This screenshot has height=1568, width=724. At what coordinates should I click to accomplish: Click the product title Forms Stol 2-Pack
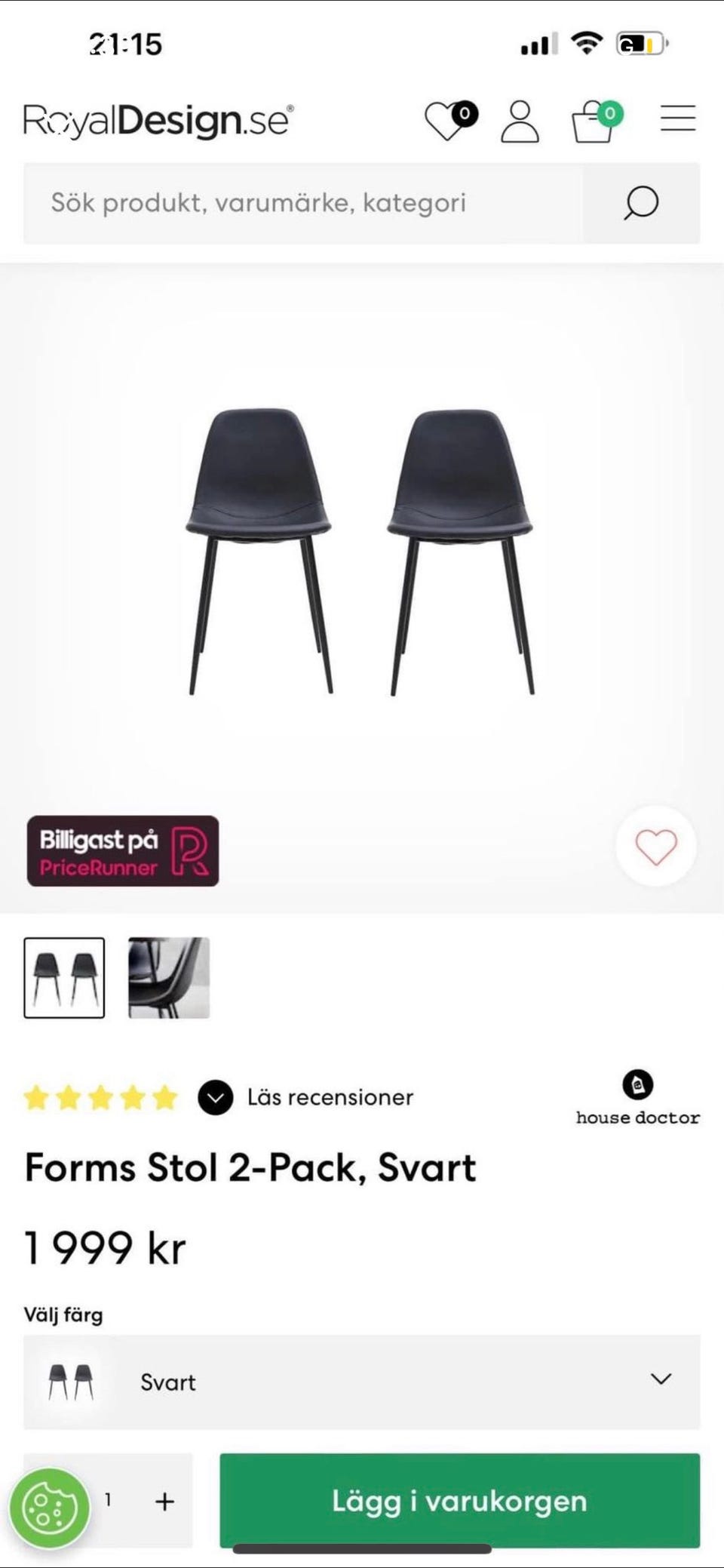pos(249,1168)
